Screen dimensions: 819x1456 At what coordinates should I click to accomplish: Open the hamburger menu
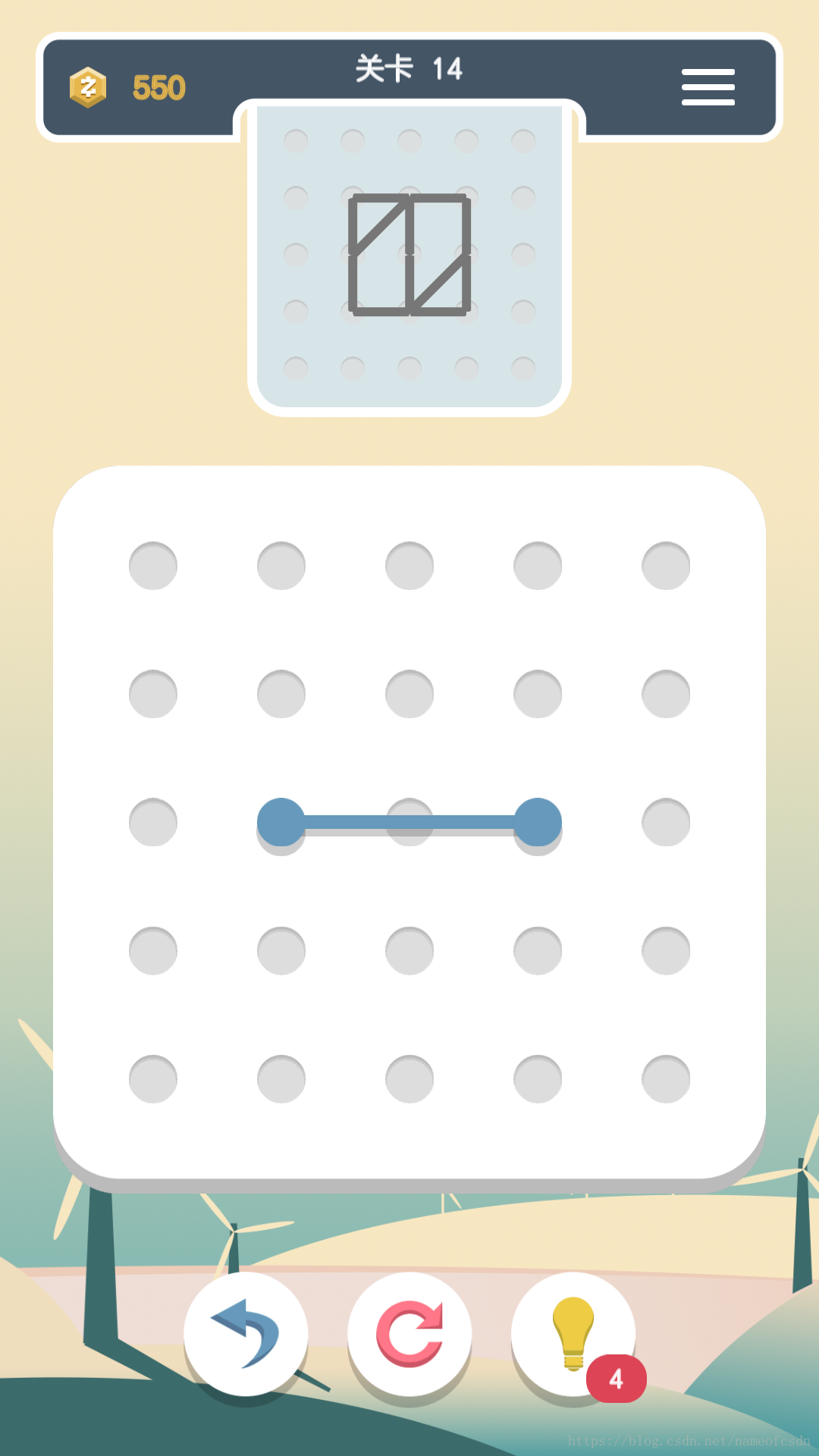pyautogui.click(x=708, y=87)
